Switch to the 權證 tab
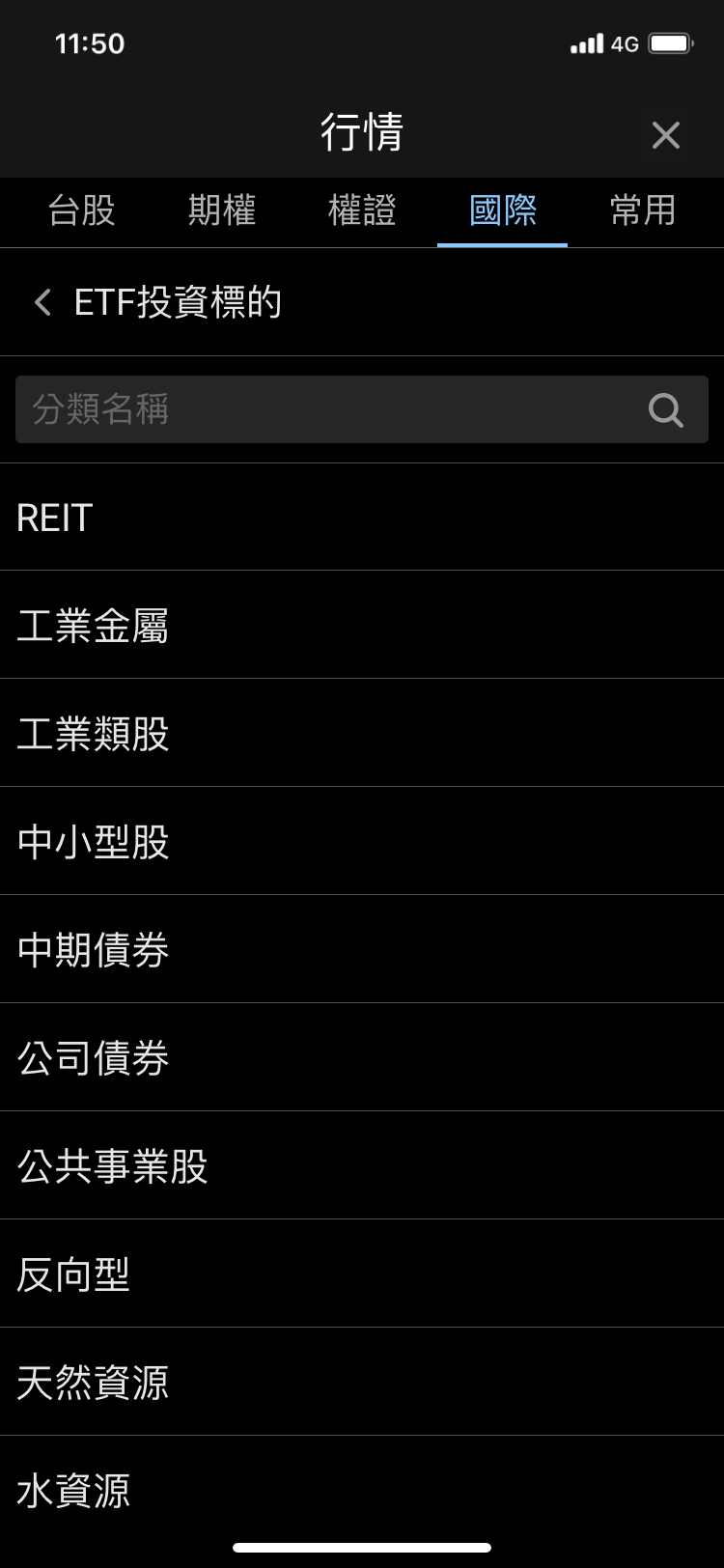The height and width of the screenshot is (1568, 724). click(362, 210)
